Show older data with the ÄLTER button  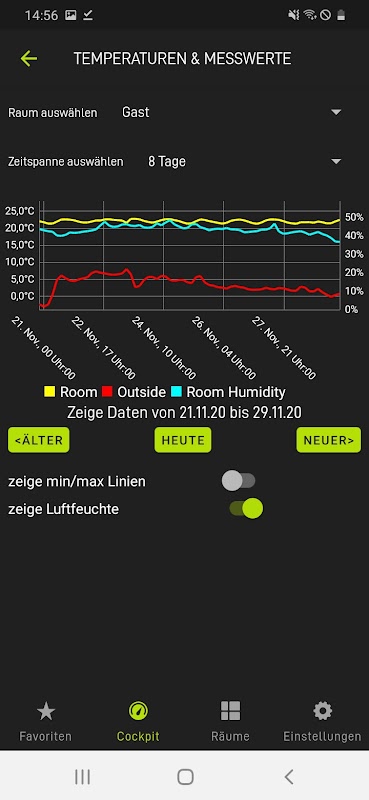pos(39,440)
